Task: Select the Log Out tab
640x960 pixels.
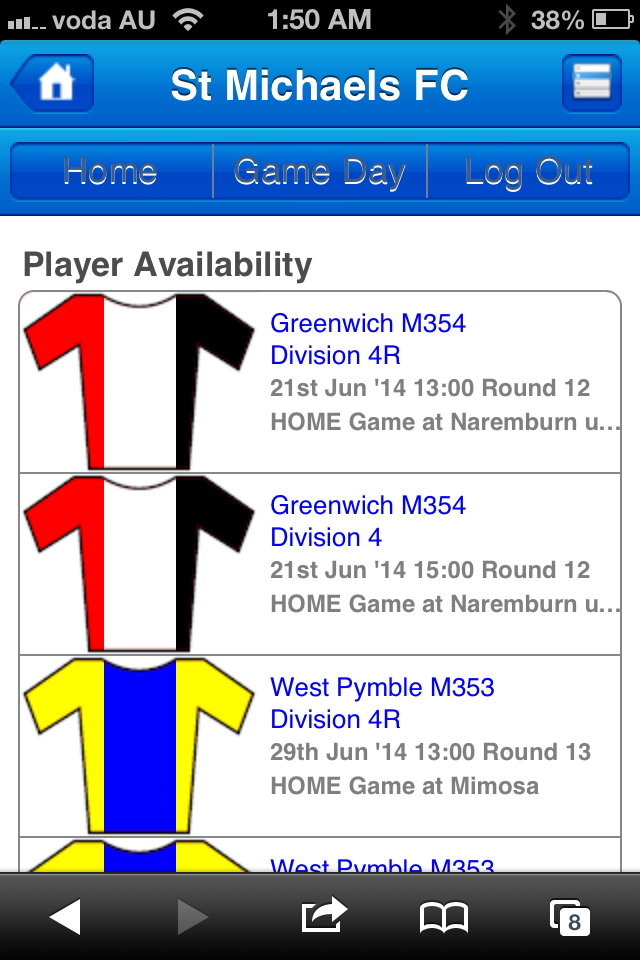Action: pos(529,172)
